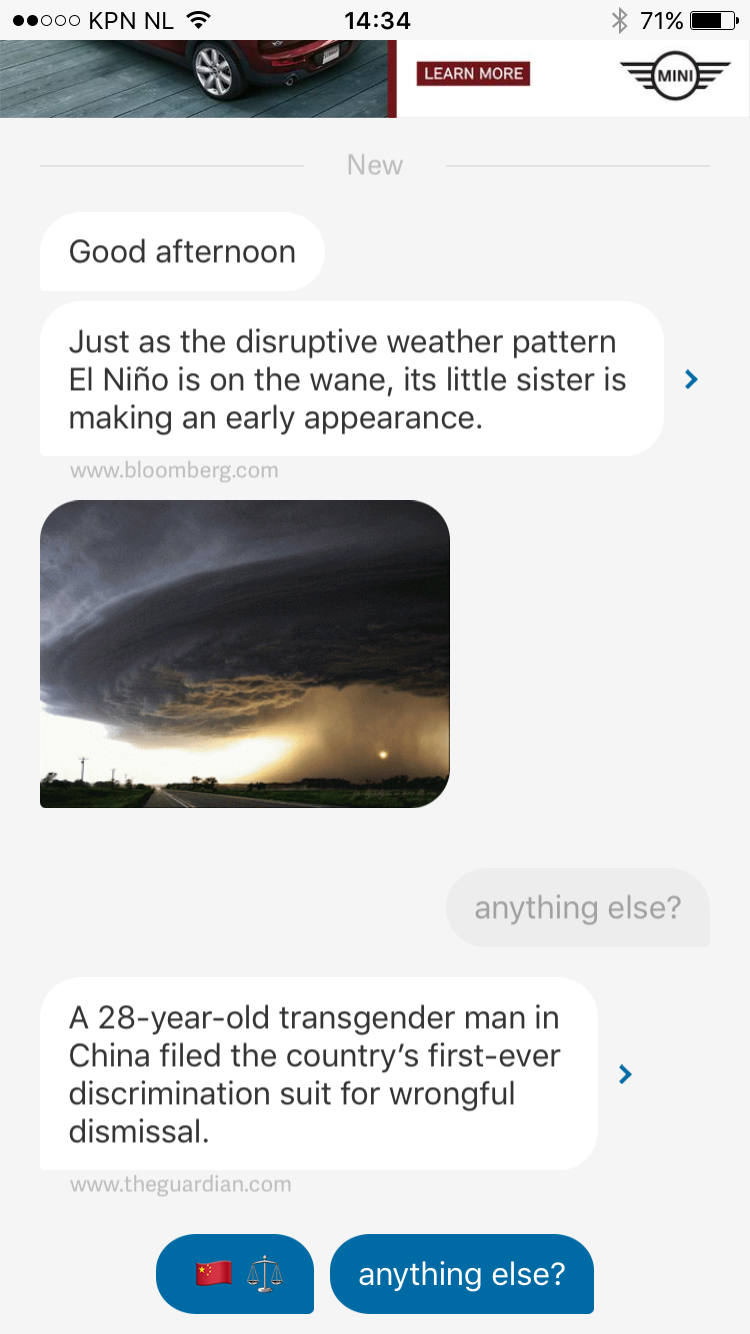Ask "anything else?" with the blue button
This screenshot has width=750, height=1334.
point(461,1273)
